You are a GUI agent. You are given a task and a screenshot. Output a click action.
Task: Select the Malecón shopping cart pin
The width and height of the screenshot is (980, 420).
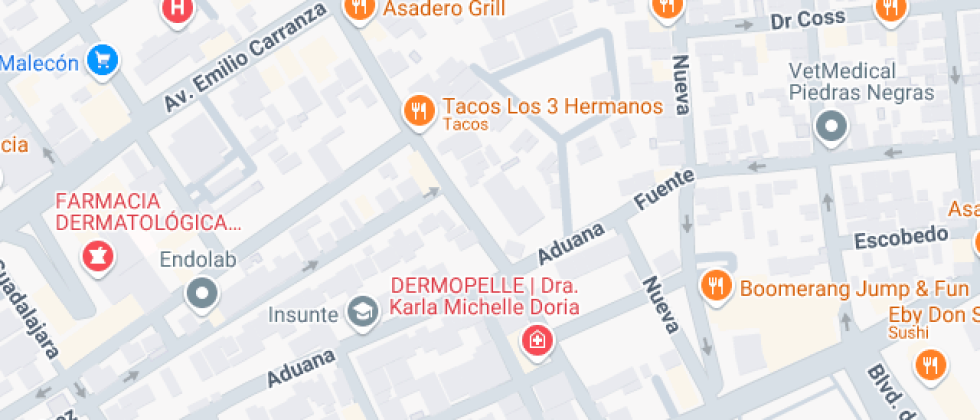[101, 62]
